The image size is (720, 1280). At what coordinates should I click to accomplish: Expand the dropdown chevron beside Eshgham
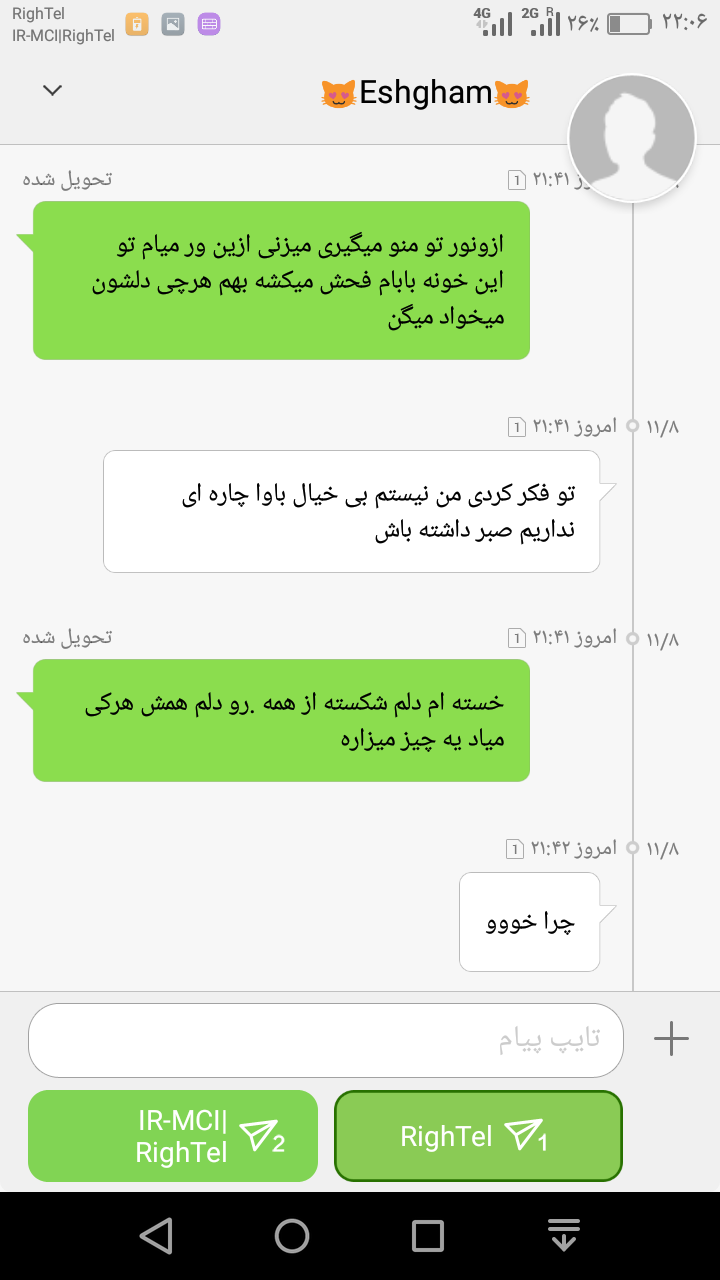click(53, 90)
